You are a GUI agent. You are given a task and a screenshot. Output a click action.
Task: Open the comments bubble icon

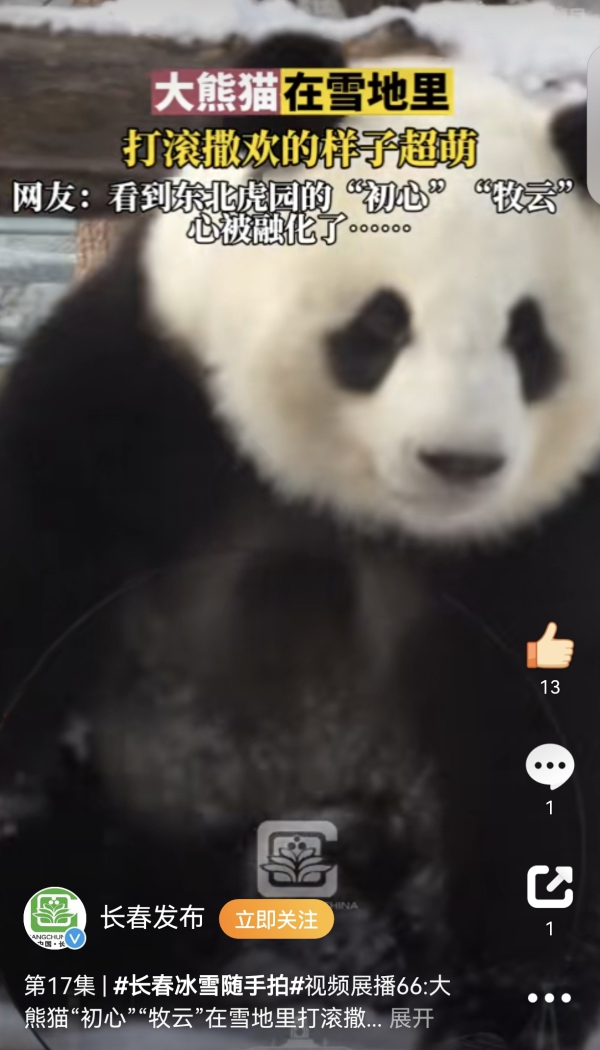coord(549,767)
